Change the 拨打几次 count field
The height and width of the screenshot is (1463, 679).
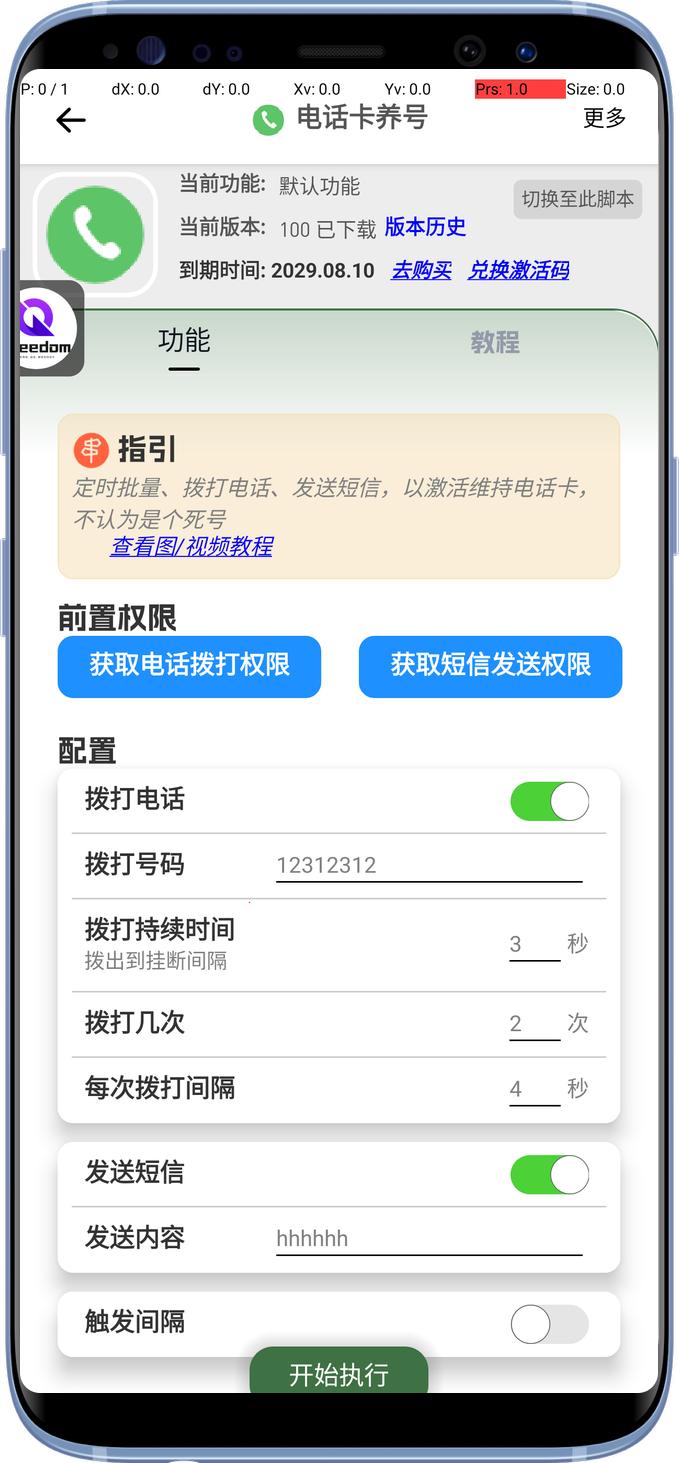534,1024
